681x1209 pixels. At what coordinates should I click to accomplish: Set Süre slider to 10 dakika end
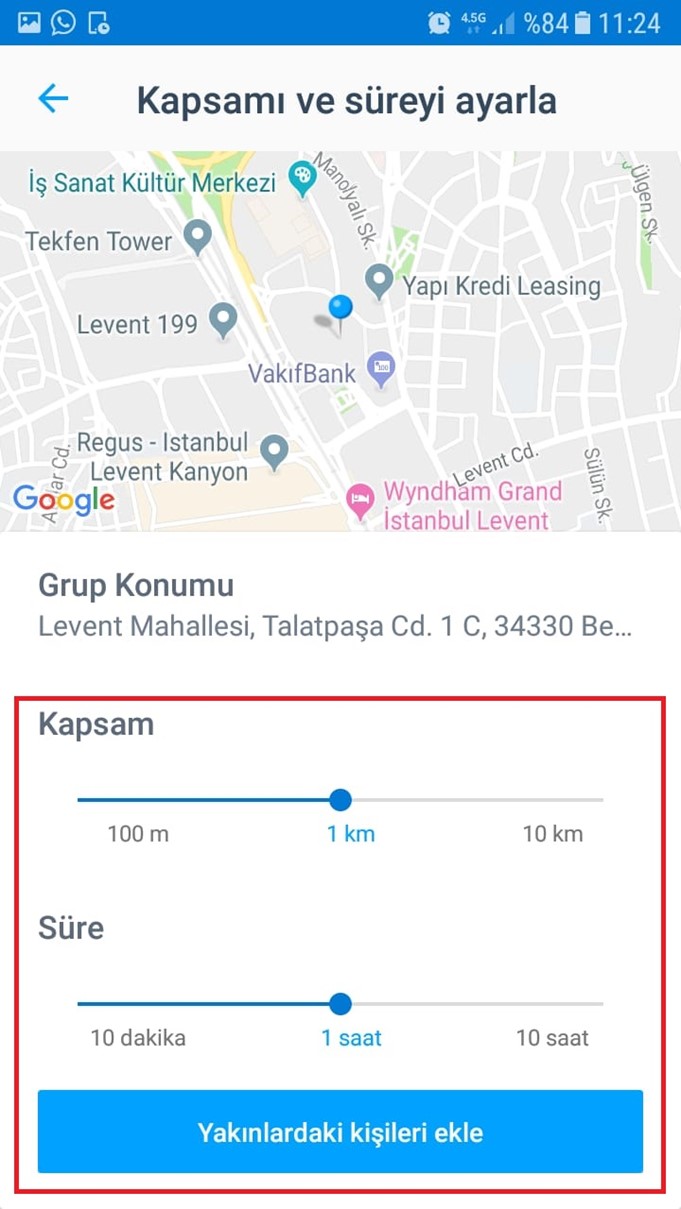tap(79, 1003)
